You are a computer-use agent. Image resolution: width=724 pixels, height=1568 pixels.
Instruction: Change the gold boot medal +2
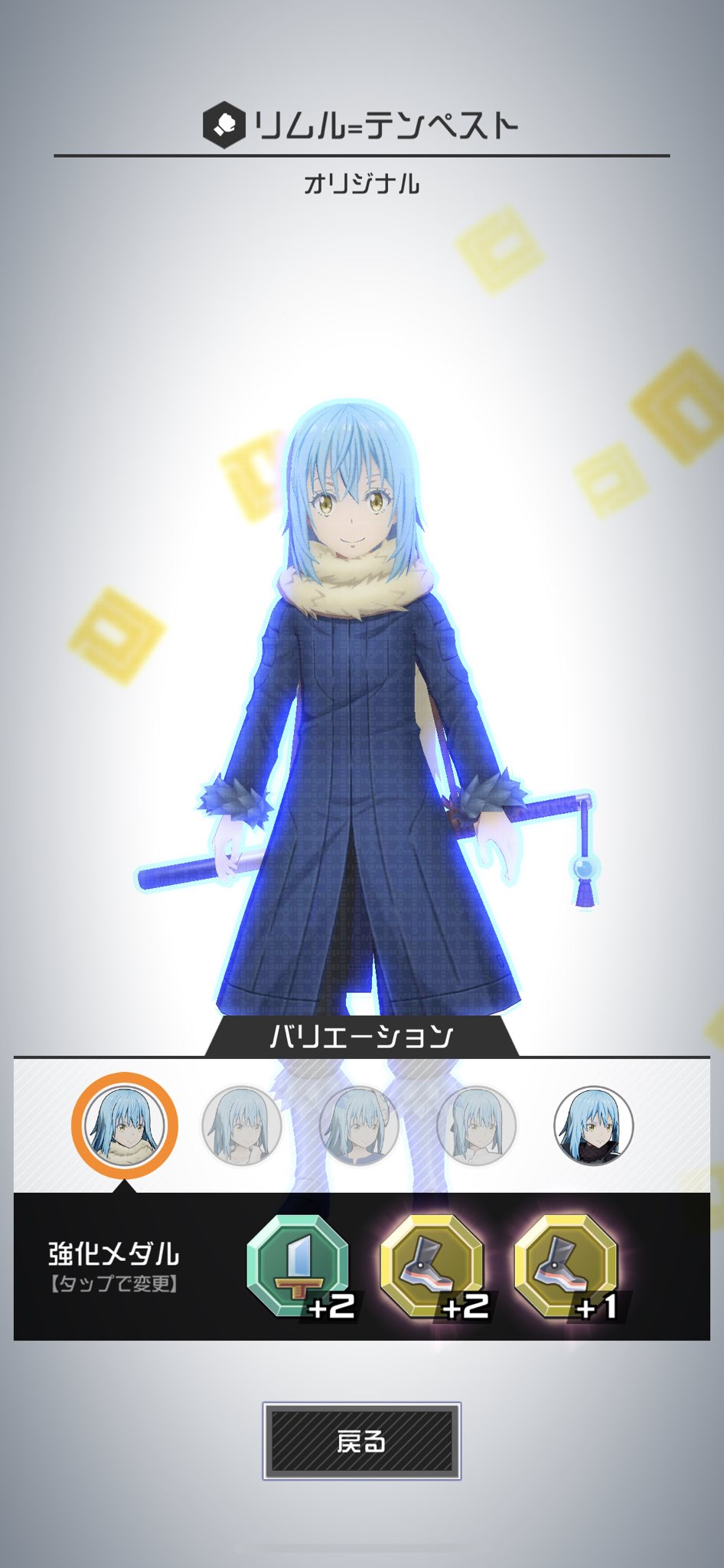tap(434, 1267)
